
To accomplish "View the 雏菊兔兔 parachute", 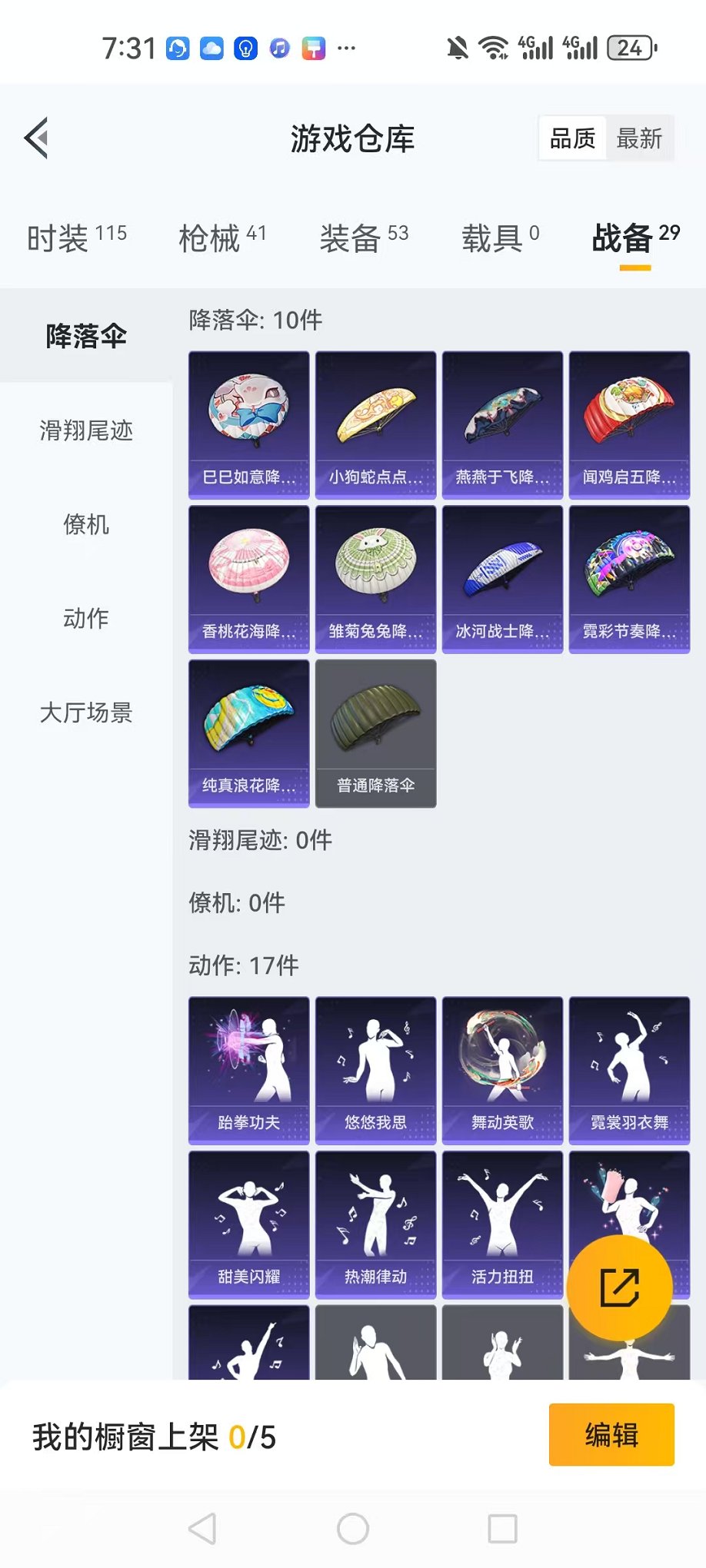I will [x=375, y=579].
